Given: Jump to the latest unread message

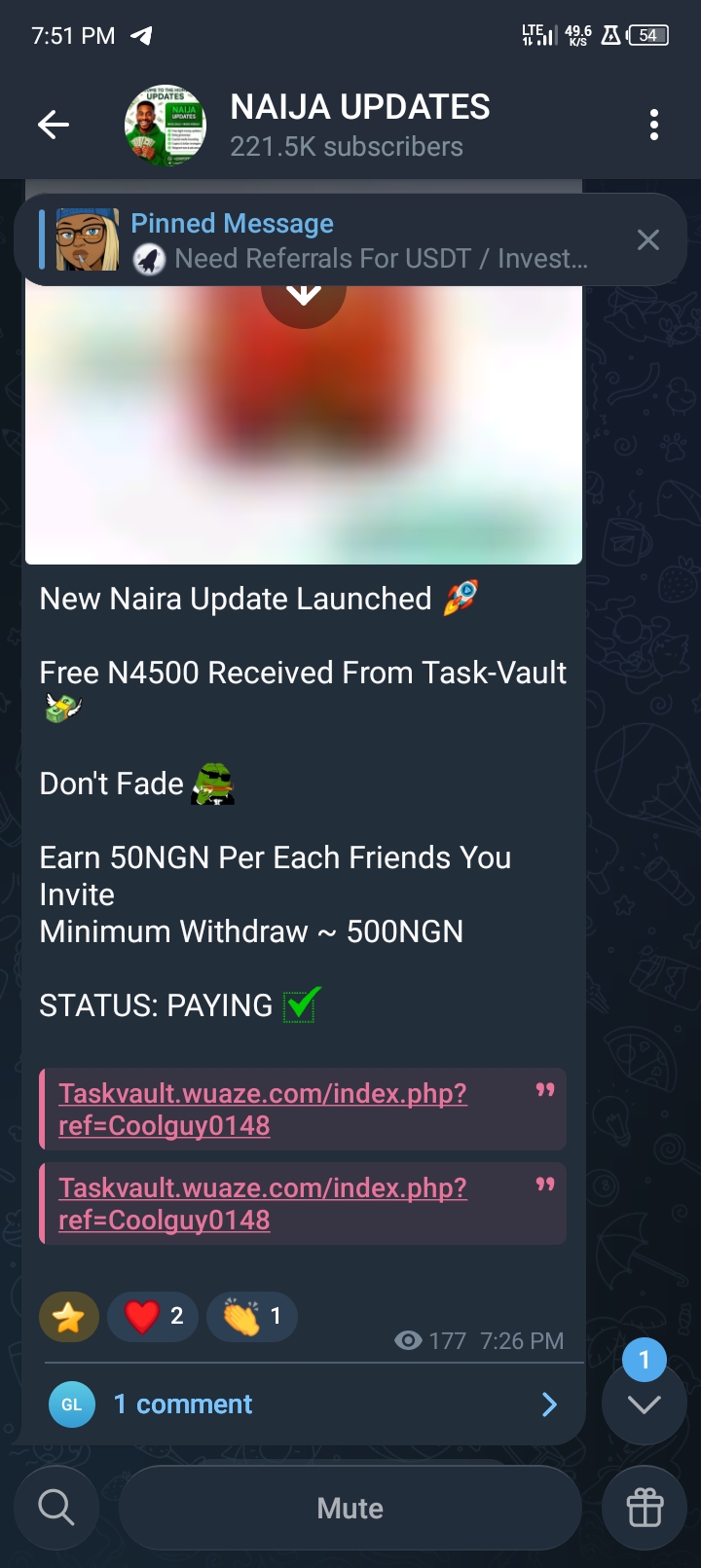Looking at the screenshot, I should pos(645,1403).
